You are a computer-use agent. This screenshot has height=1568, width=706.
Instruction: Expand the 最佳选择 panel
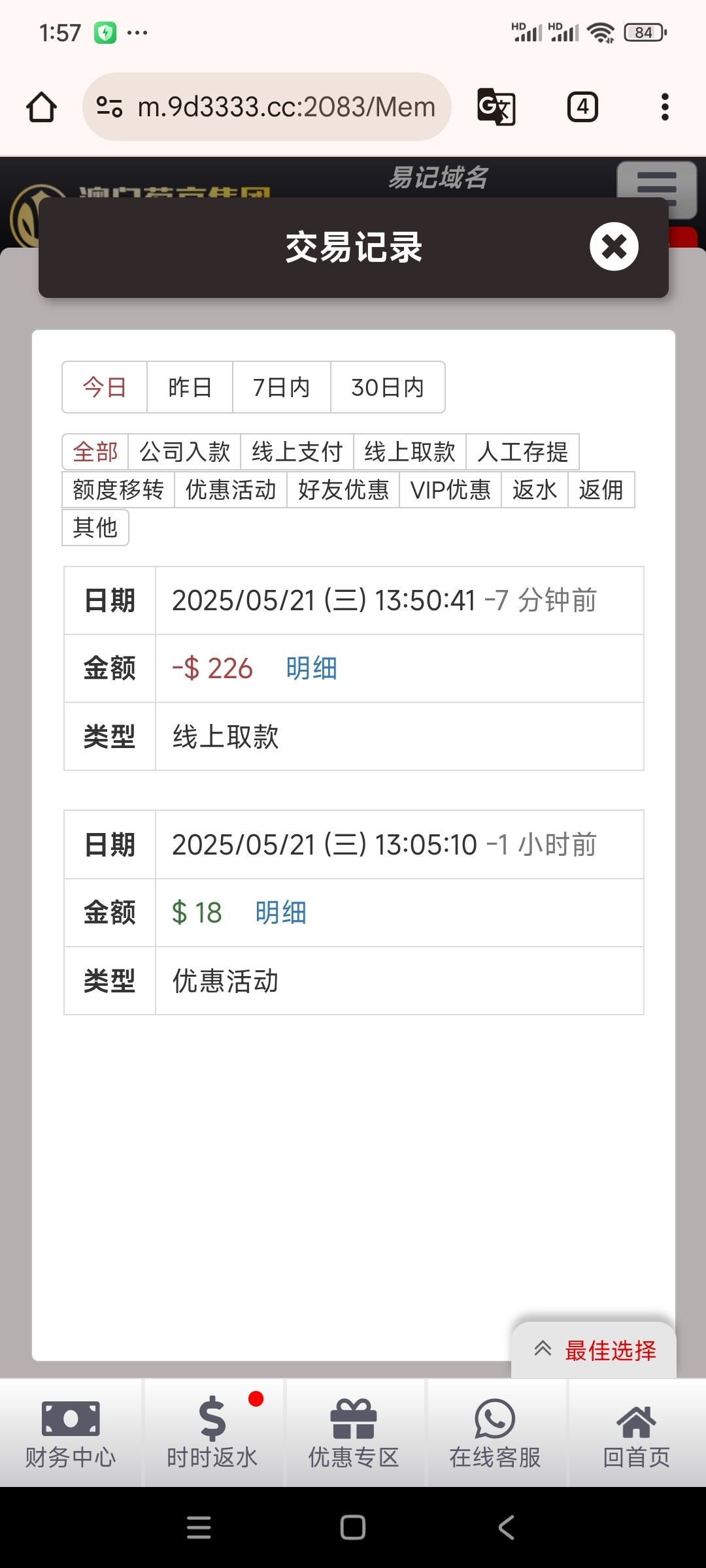click(594, 1350)
